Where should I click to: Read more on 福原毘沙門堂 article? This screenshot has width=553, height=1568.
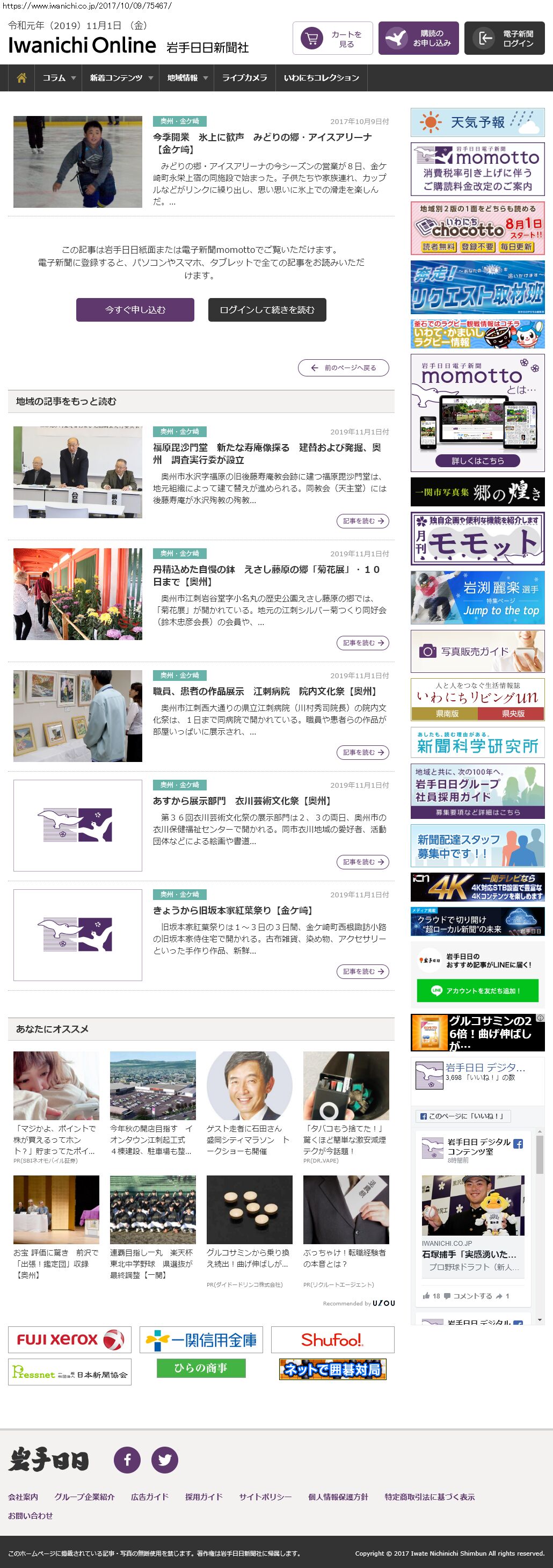(x=362, y=521)
